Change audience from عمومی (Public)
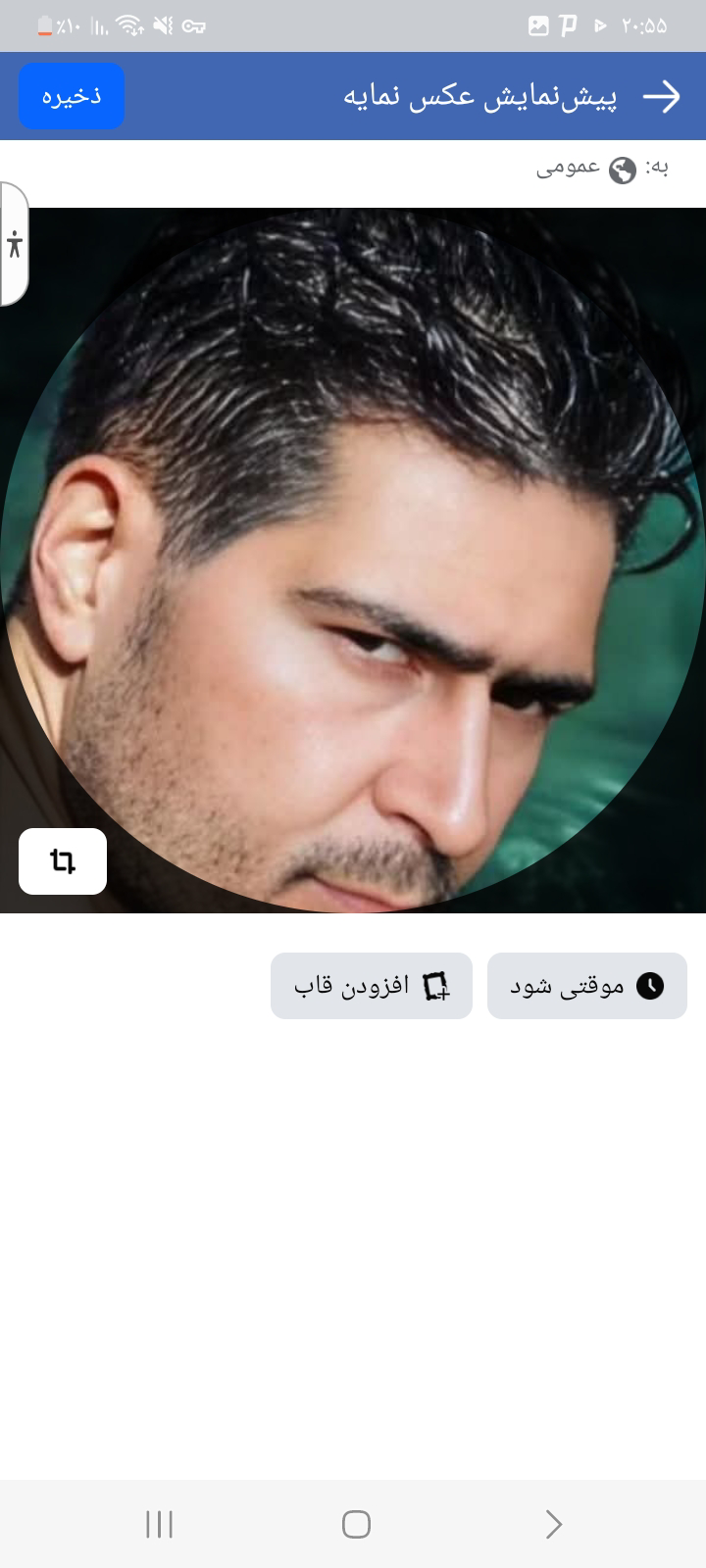 click(x=586, y=169)
